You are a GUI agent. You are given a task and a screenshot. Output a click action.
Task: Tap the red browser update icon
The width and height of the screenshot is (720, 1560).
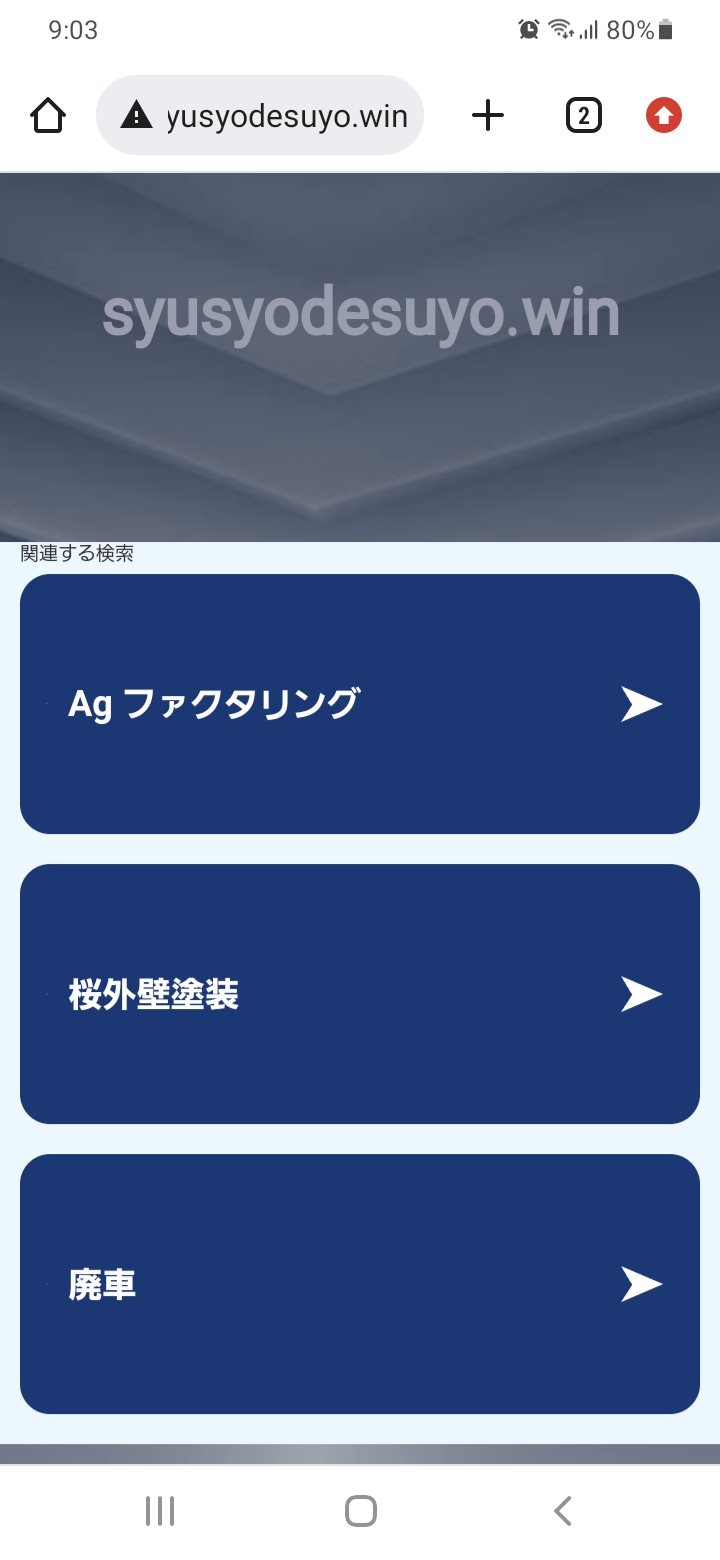[664, 116]
